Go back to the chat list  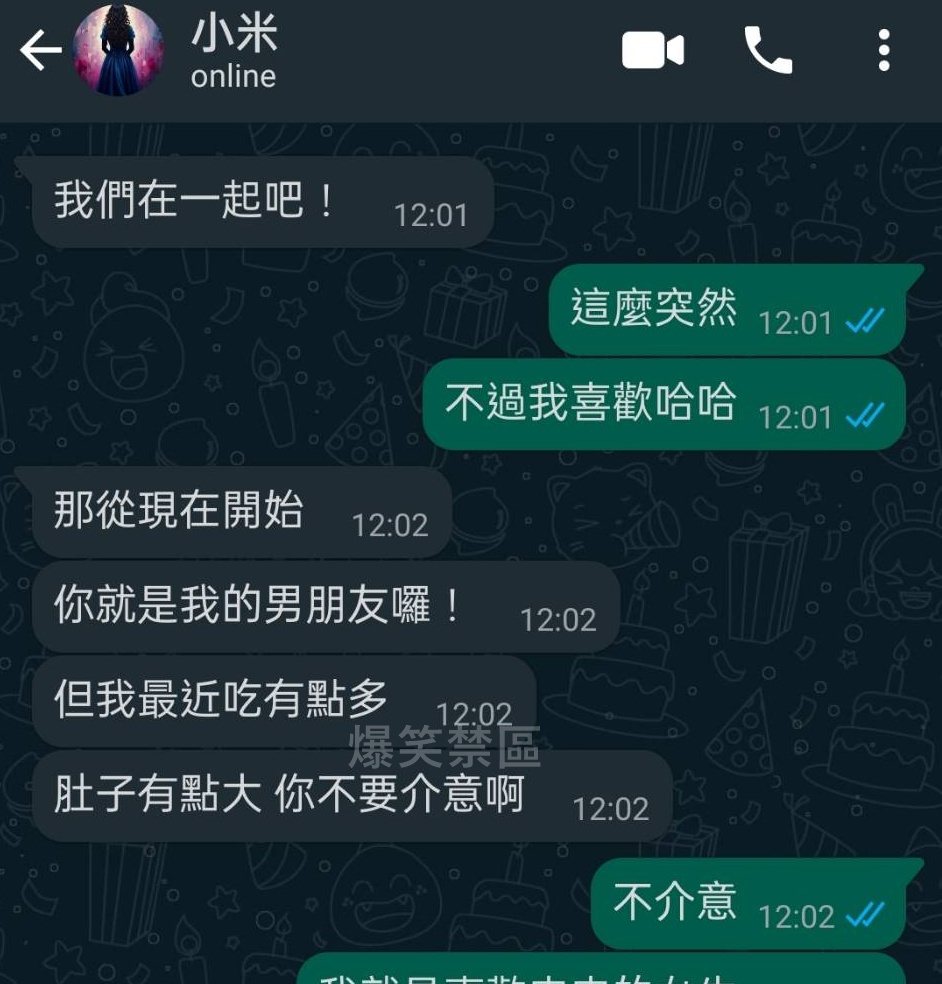[40, 51]
